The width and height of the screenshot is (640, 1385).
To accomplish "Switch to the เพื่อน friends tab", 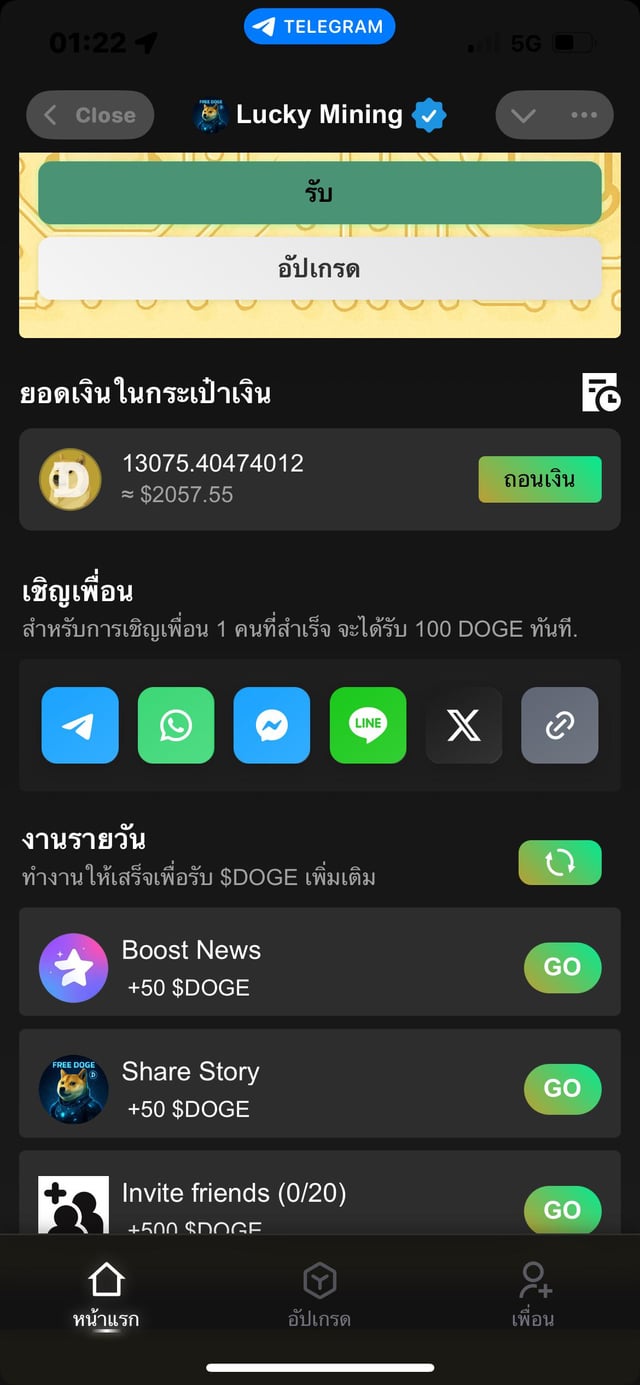I will pyautogui.click(x=533, y=1294).
